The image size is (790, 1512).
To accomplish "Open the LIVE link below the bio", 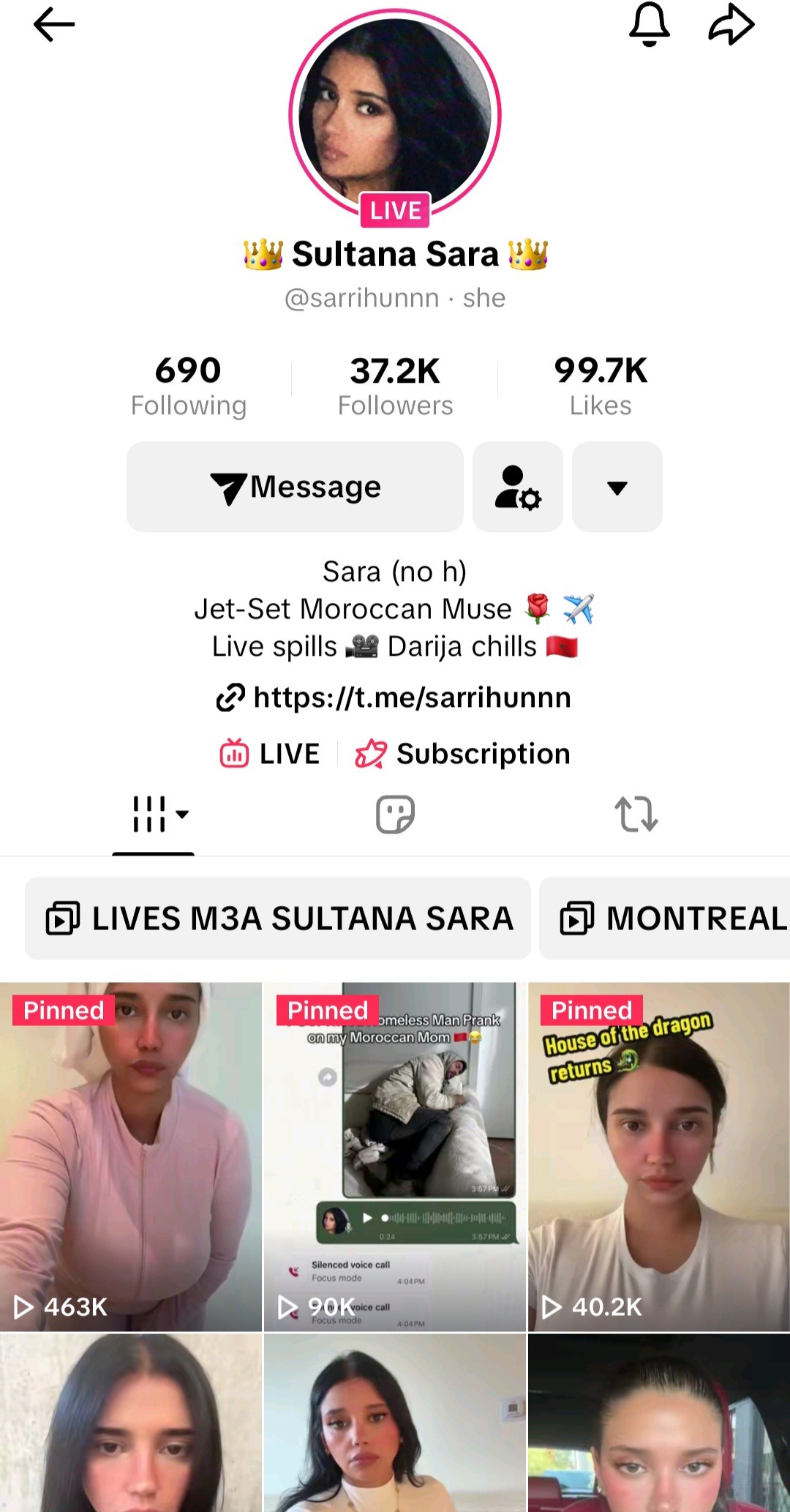I will (x=271, y=754).
